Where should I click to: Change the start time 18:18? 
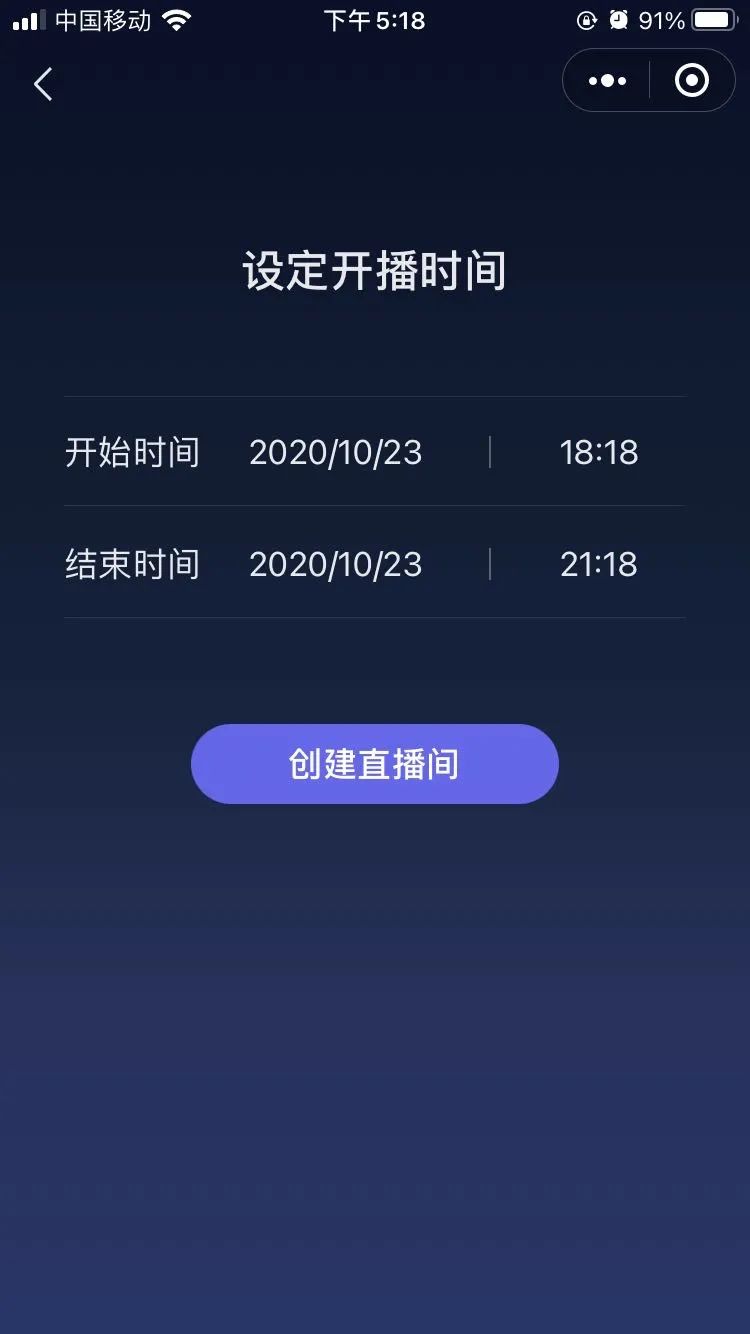pos(598,453)
